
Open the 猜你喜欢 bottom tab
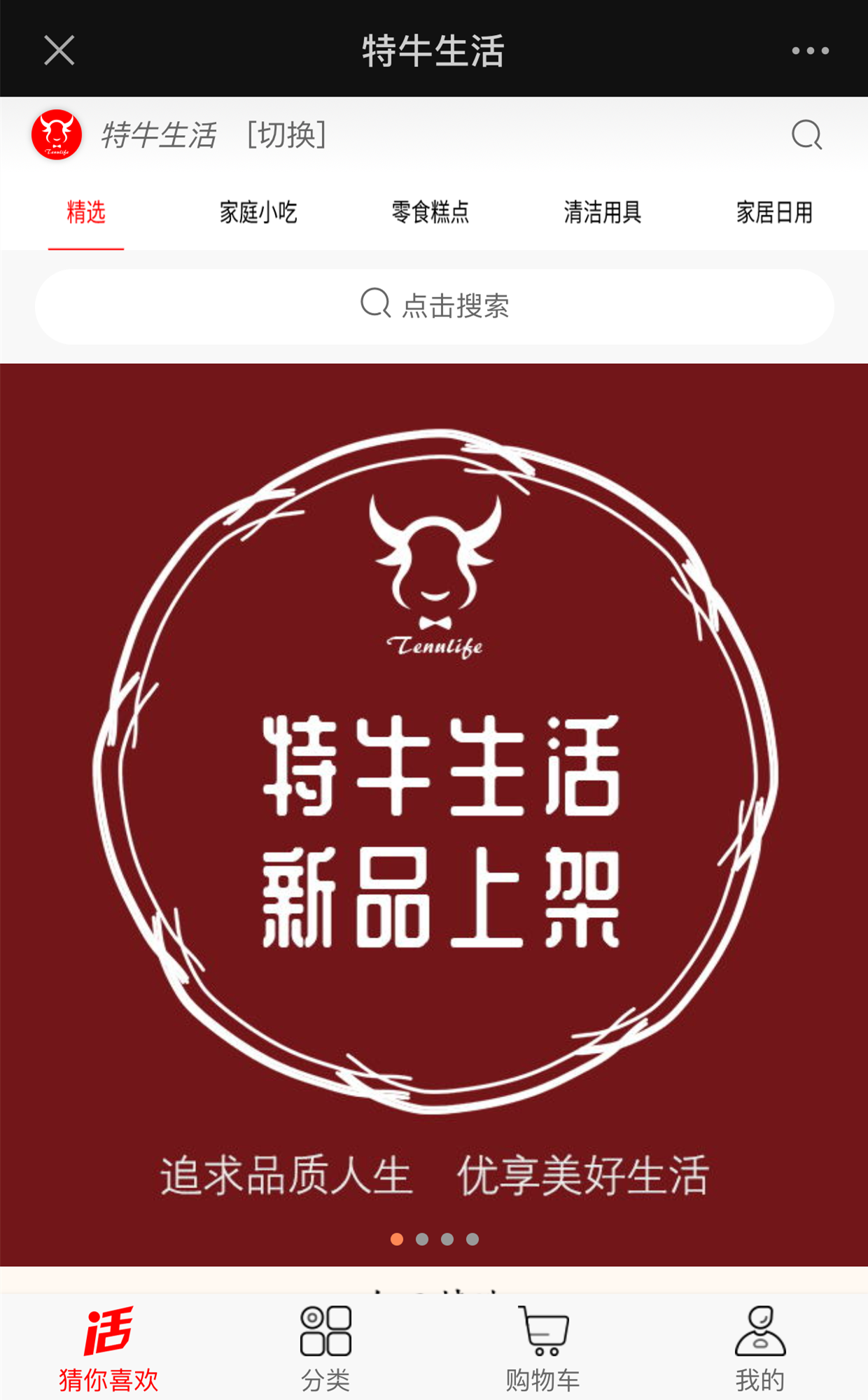pyautogui.click(x=108, y=1349)
